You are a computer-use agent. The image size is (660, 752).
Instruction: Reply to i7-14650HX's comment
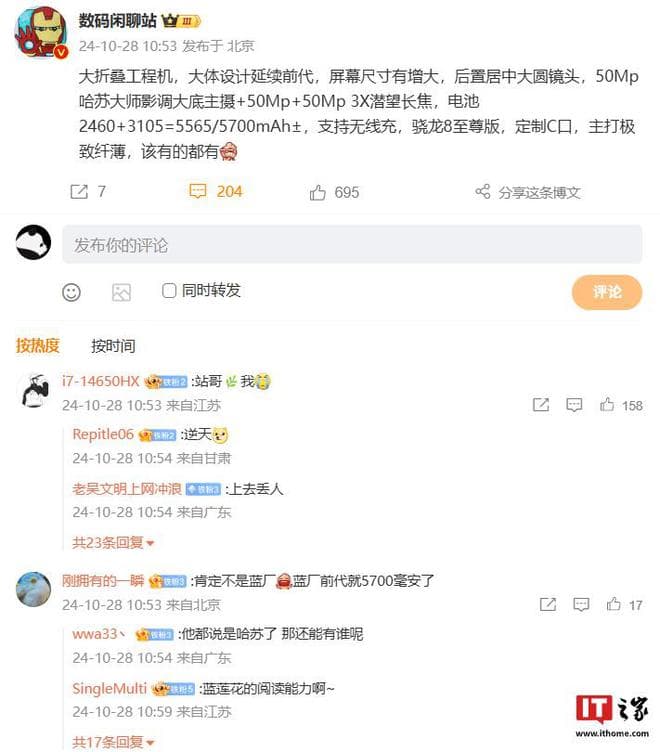574,406
